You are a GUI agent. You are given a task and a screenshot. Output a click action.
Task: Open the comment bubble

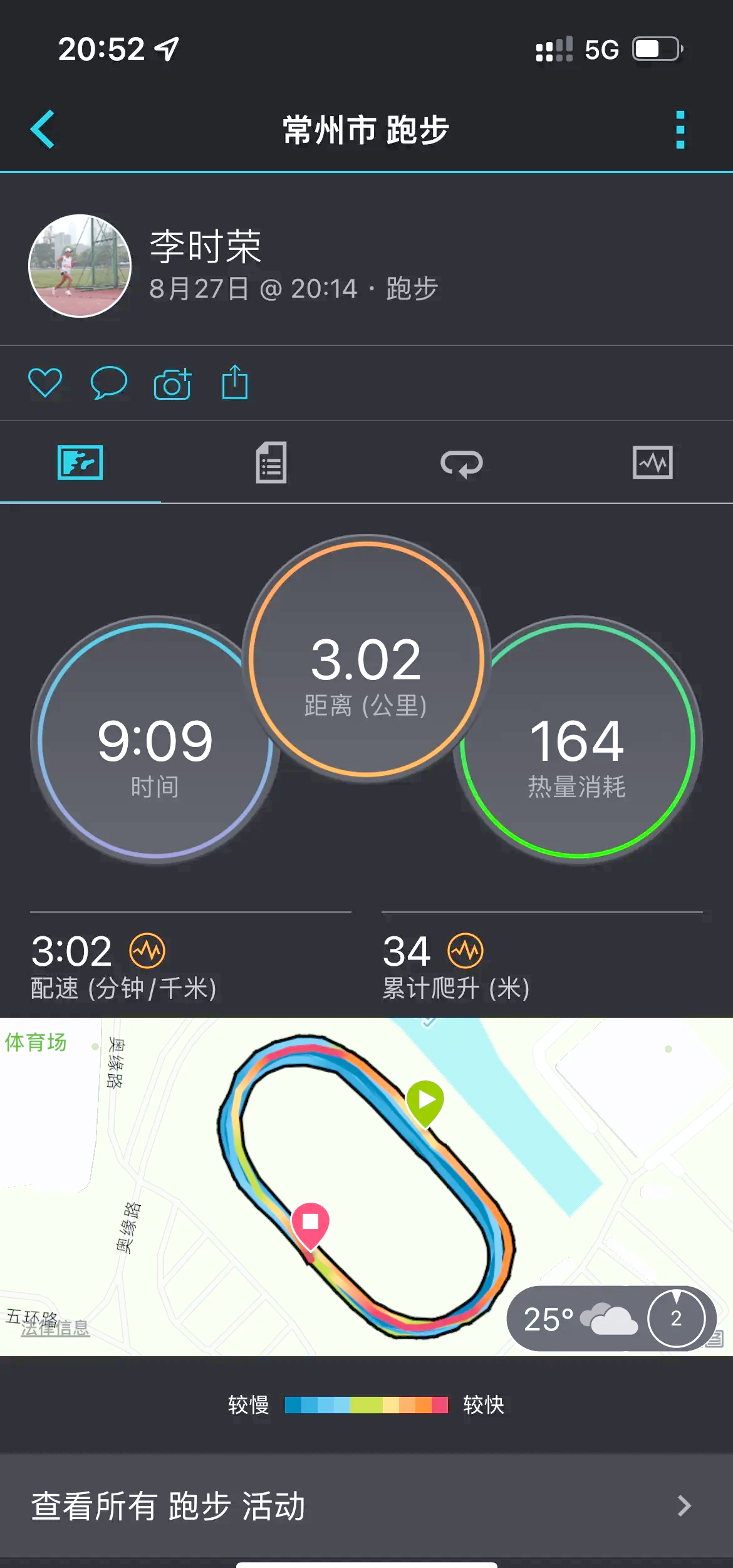click(x=109, y=383)
